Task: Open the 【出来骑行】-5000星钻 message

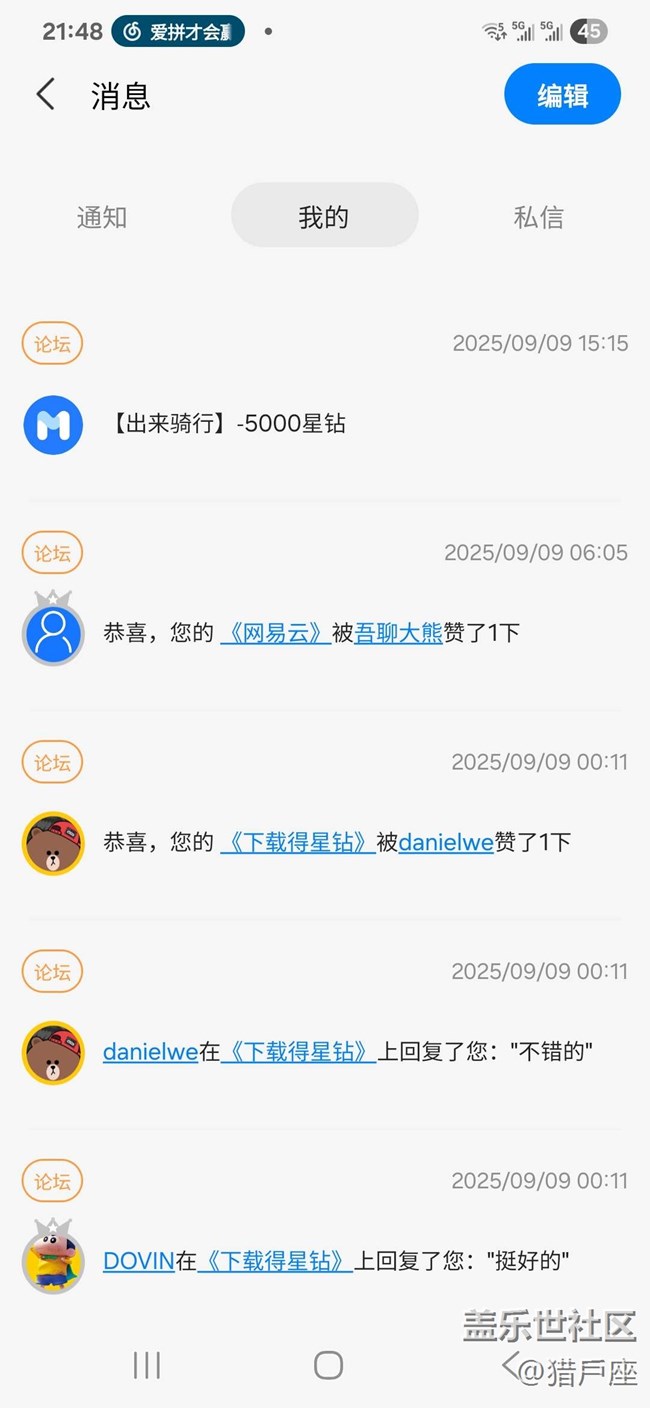Action: [226, 424]
